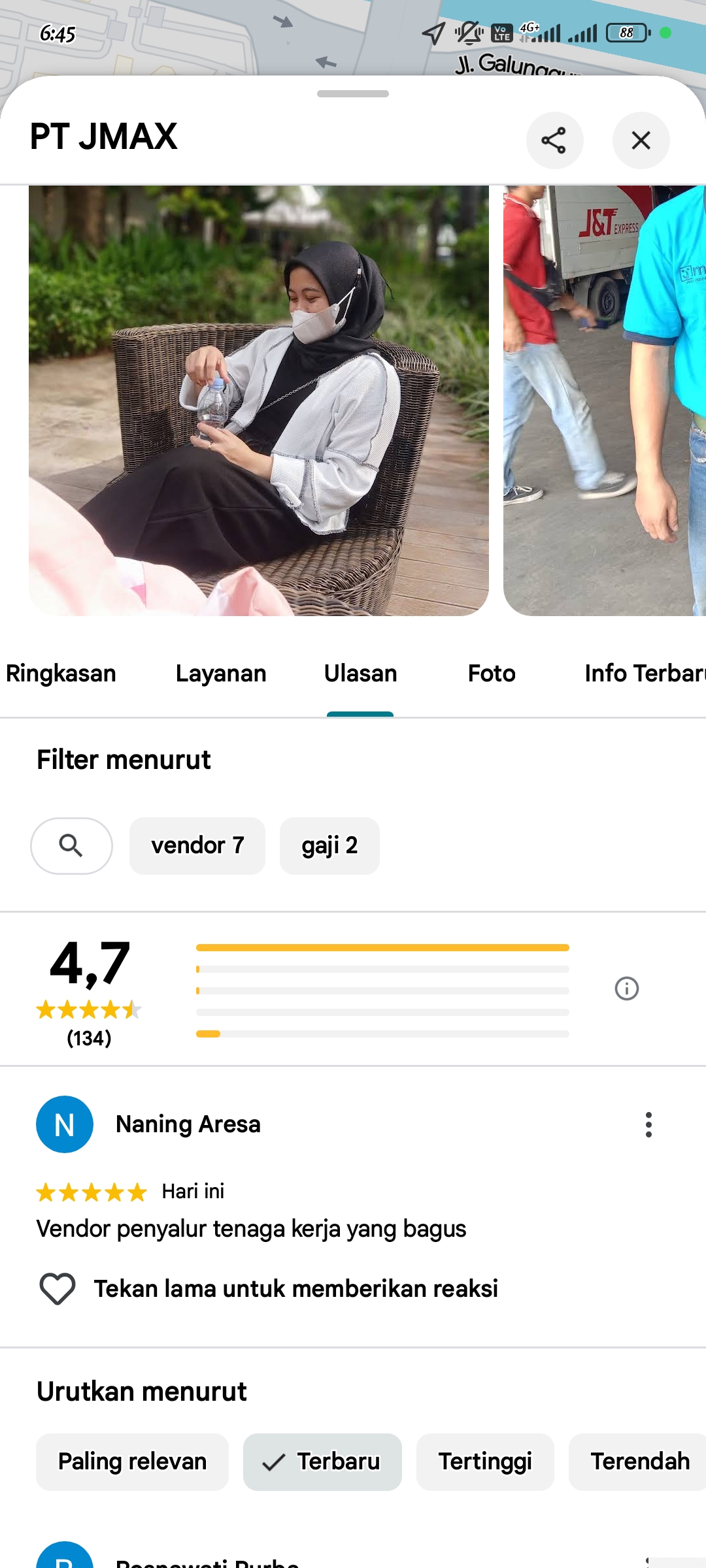Go to the Foto tab
Screen dimensions: 706x1568
(492, 674)
